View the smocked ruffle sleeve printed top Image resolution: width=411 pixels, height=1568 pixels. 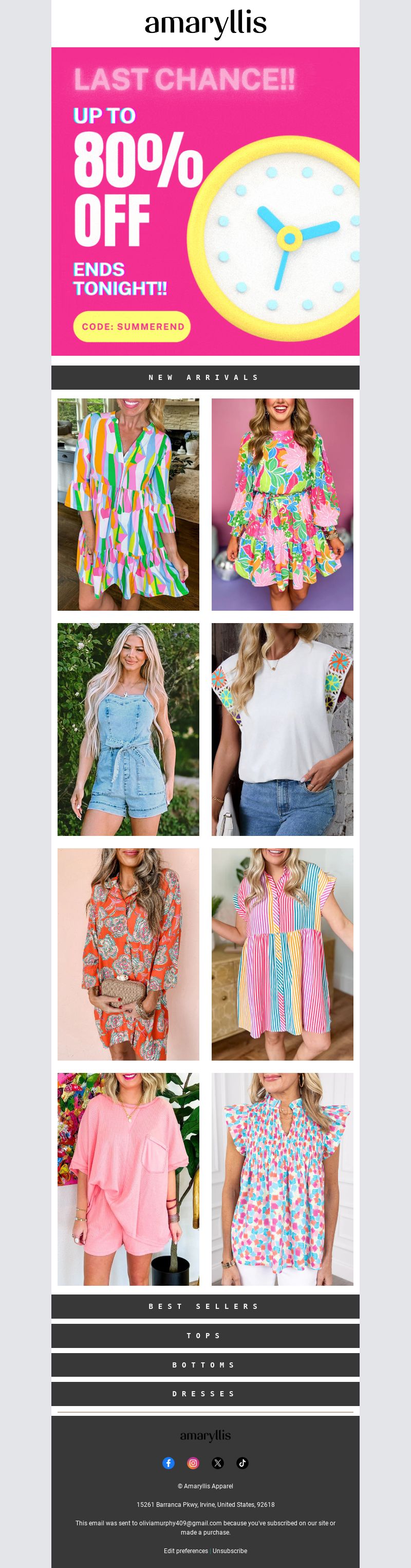[282, 1179]
